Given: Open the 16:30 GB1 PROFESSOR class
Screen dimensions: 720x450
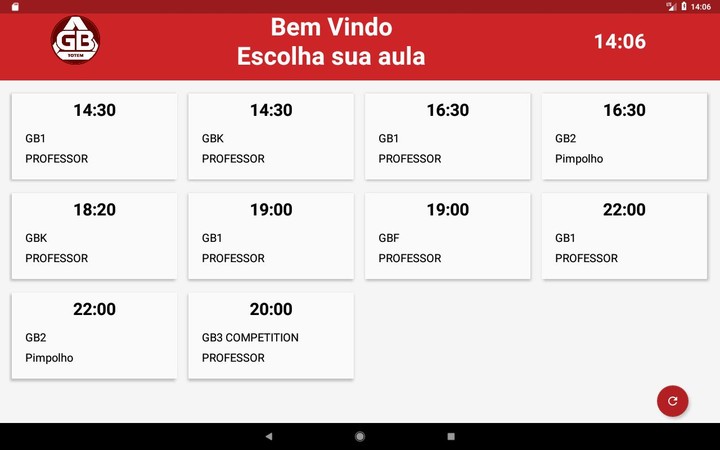Looking at the screenshot, I should click(447, 136).
